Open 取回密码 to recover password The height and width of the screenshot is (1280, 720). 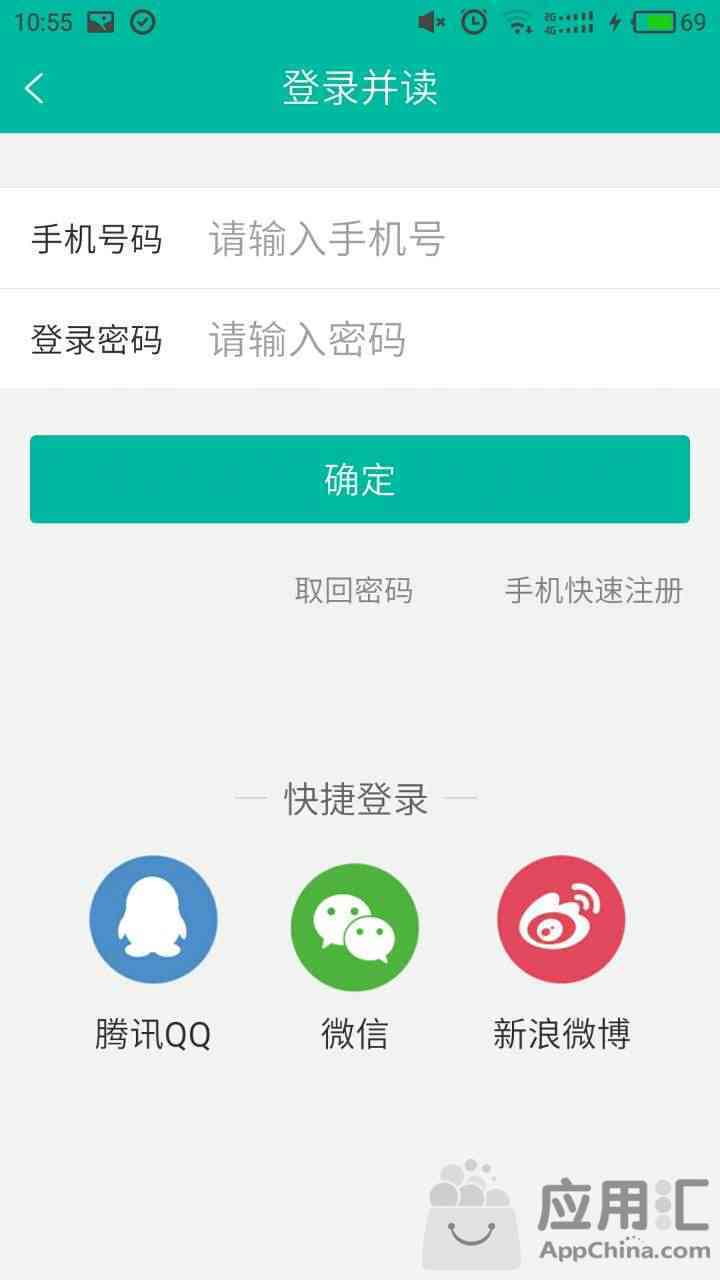point(353,591)
